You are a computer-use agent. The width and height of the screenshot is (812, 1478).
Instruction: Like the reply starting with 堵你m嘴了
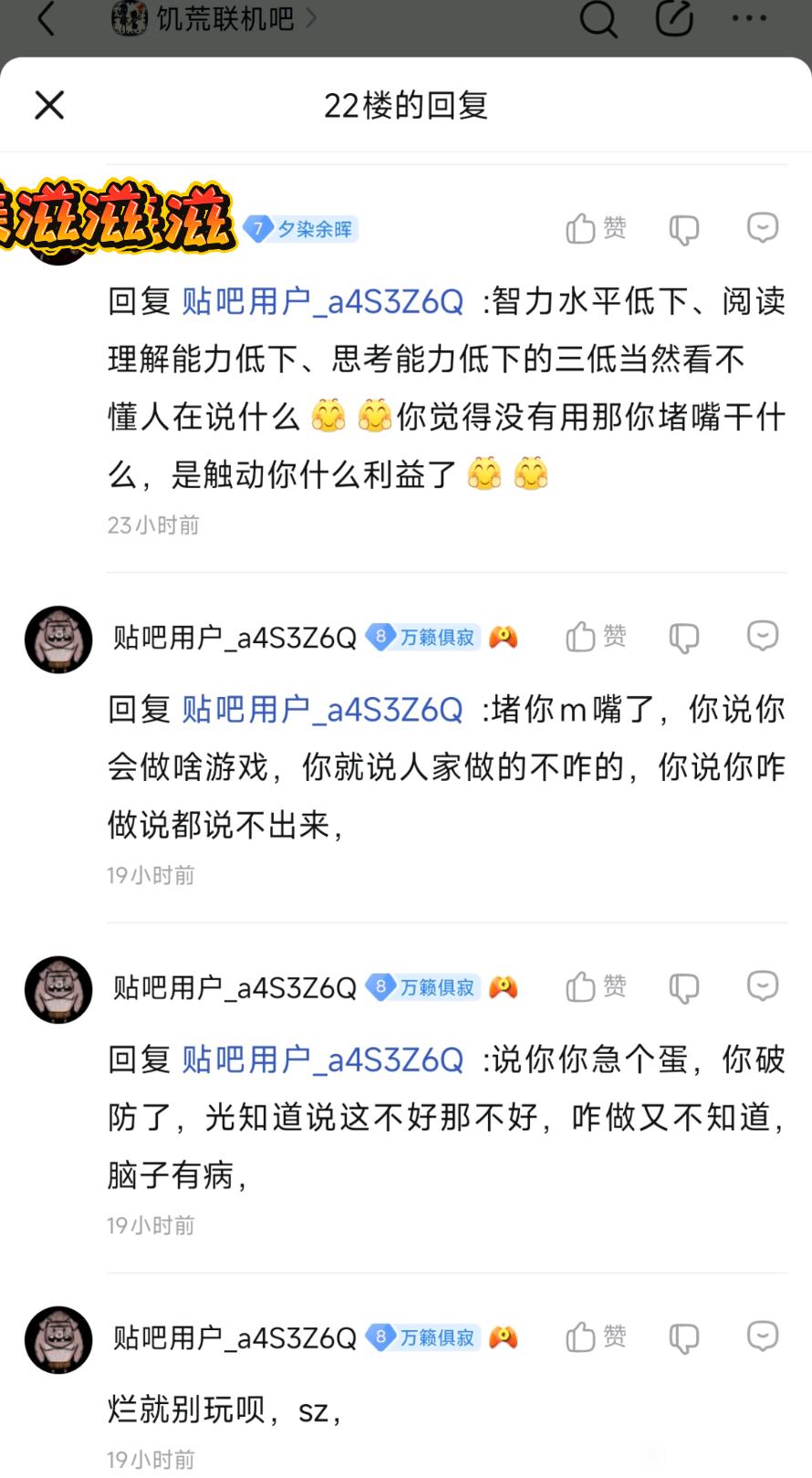click(595, 636)
